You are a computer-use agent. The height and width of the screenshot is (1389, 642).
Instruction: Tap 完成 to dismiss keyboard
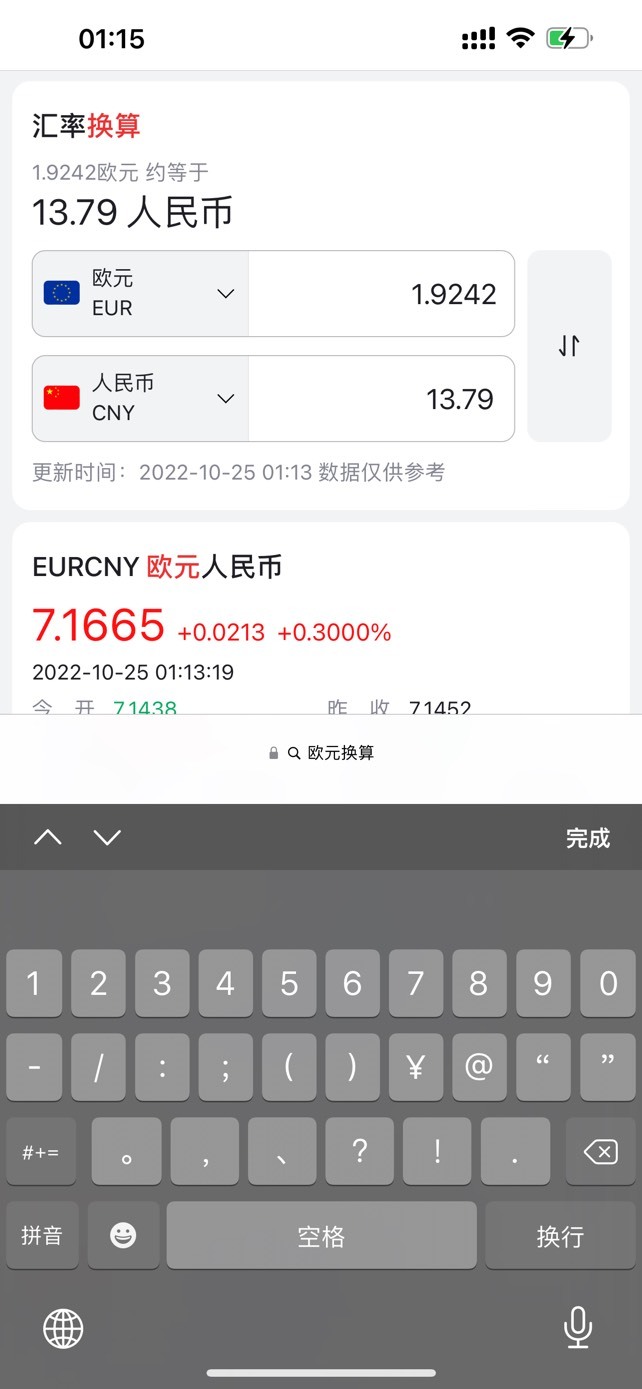[x=588, y=838]
